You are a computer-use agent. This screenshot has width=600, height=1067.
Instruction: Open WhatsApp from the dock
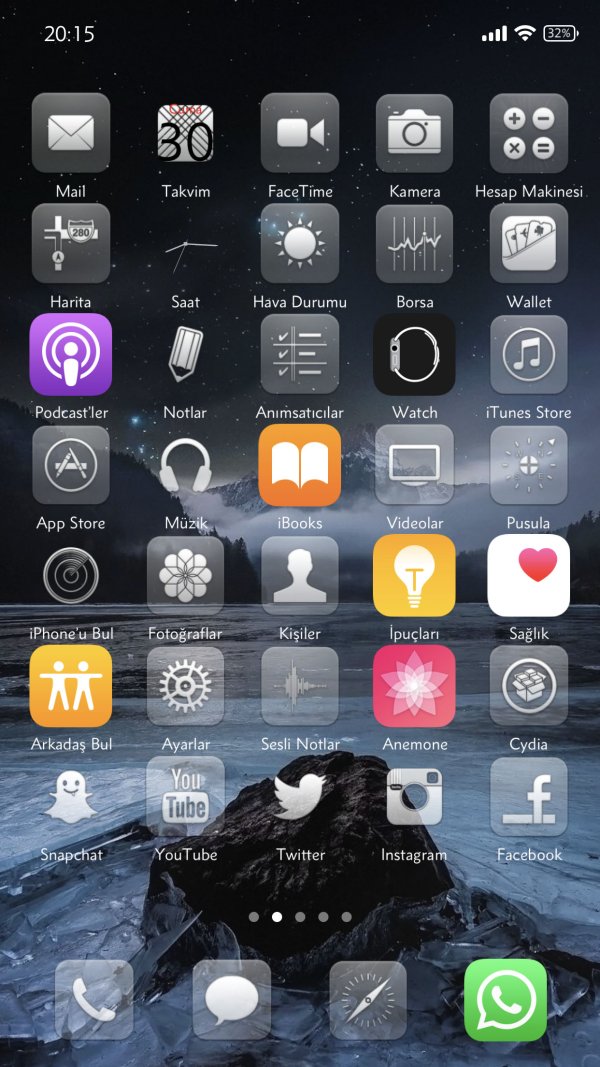click(x=506, y=1000)
